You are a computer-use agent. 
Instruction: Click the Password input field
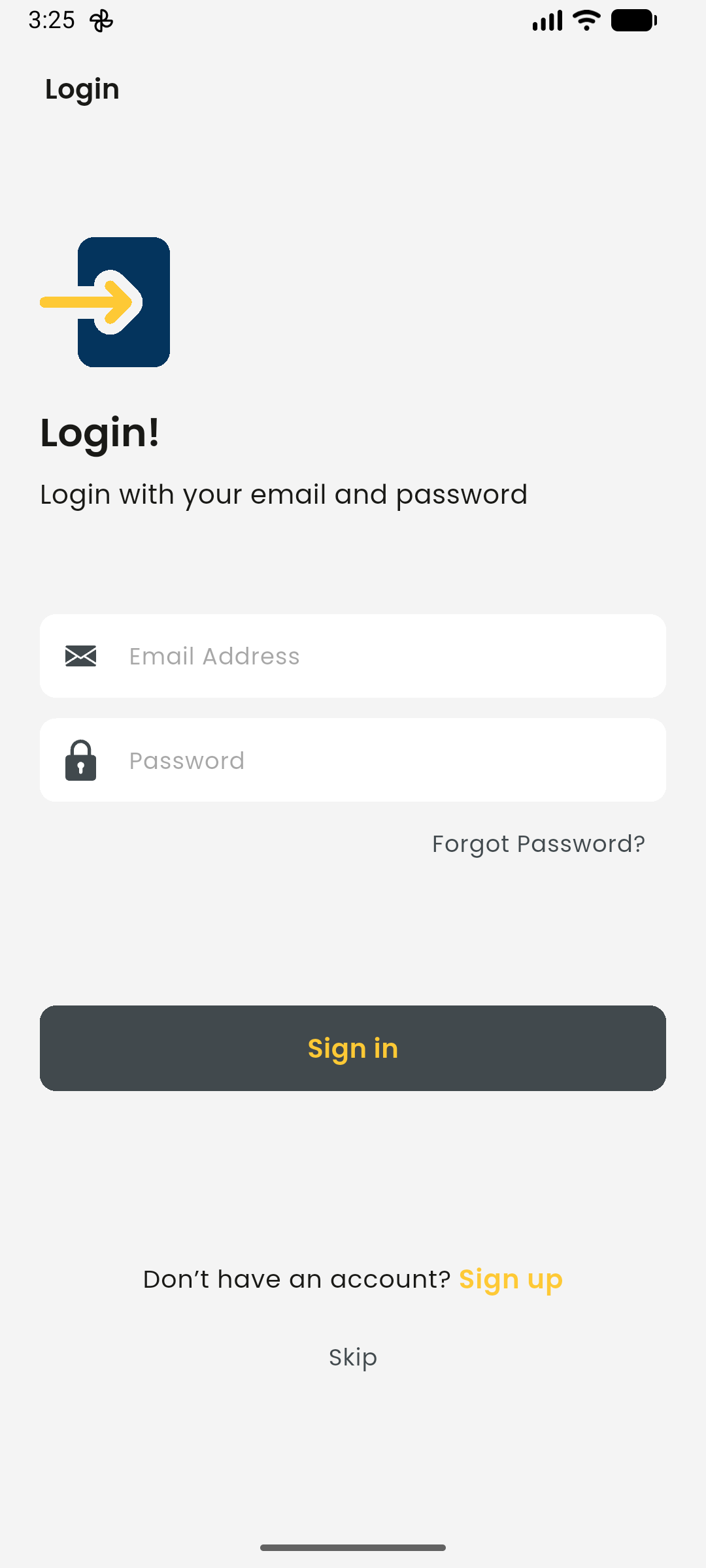pos(353,760)
